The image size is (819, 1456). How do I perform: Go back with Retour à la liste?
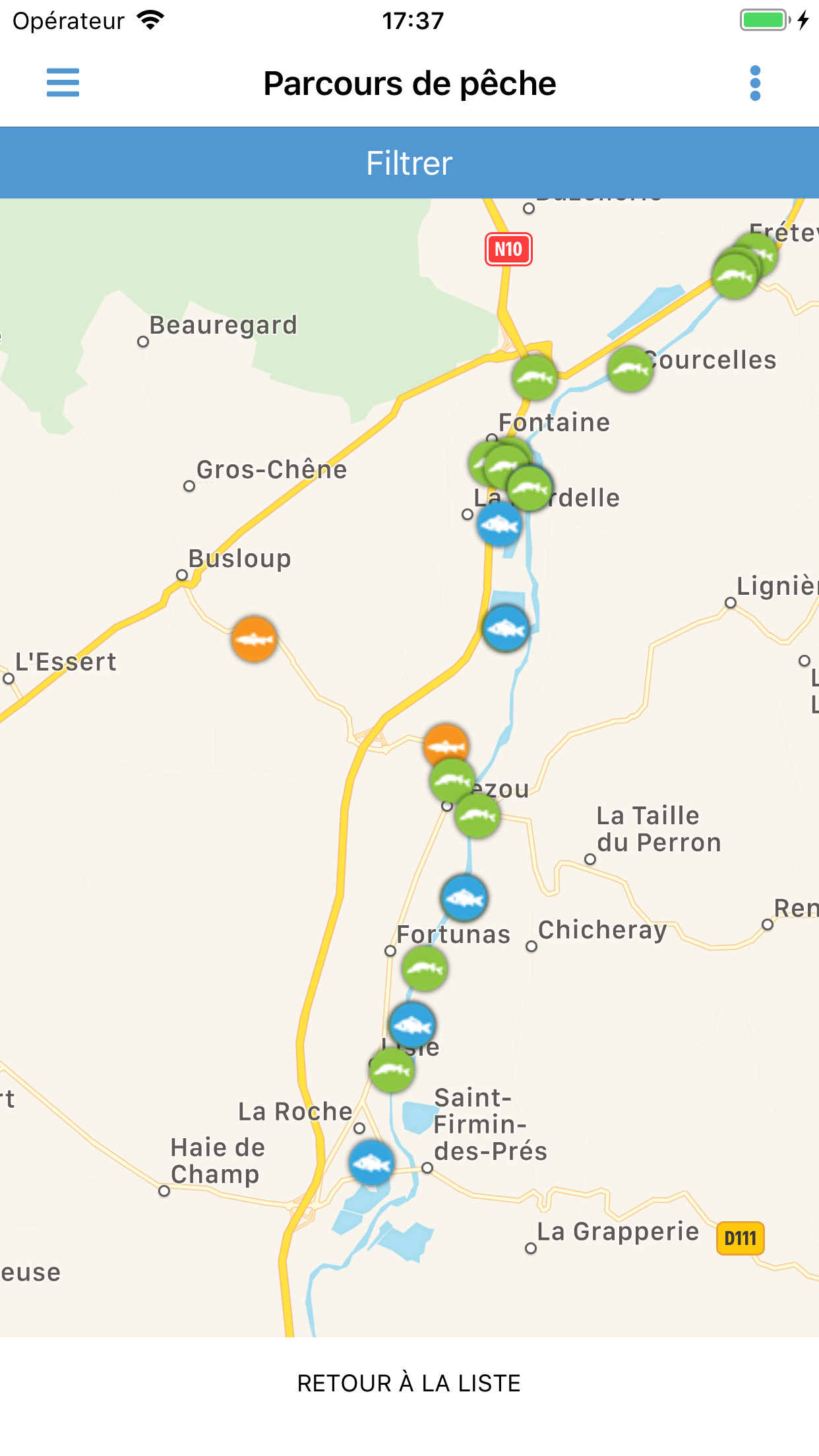[x=409, y=1383]
